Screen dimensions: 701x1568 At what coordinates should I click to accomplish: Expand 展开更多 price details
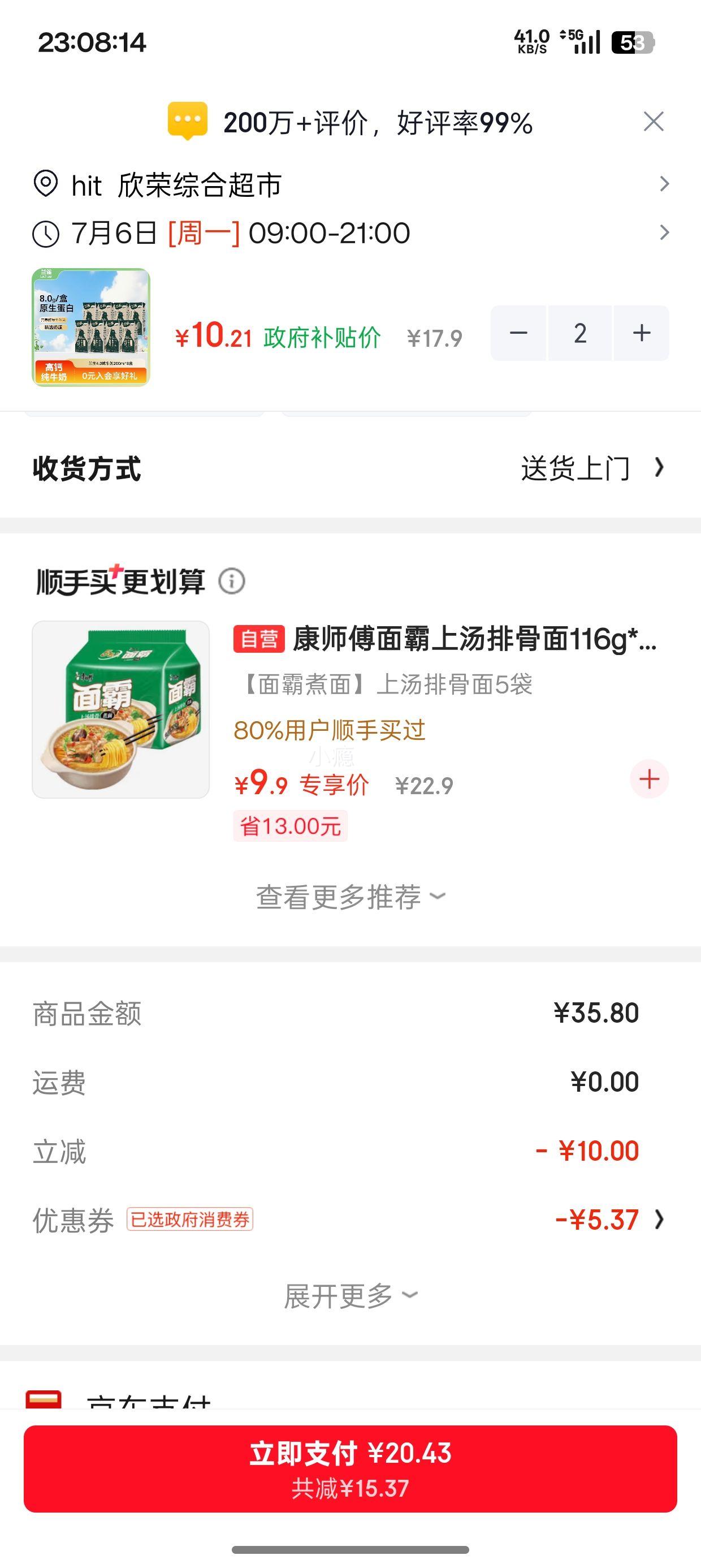[x=350, y=1295]
